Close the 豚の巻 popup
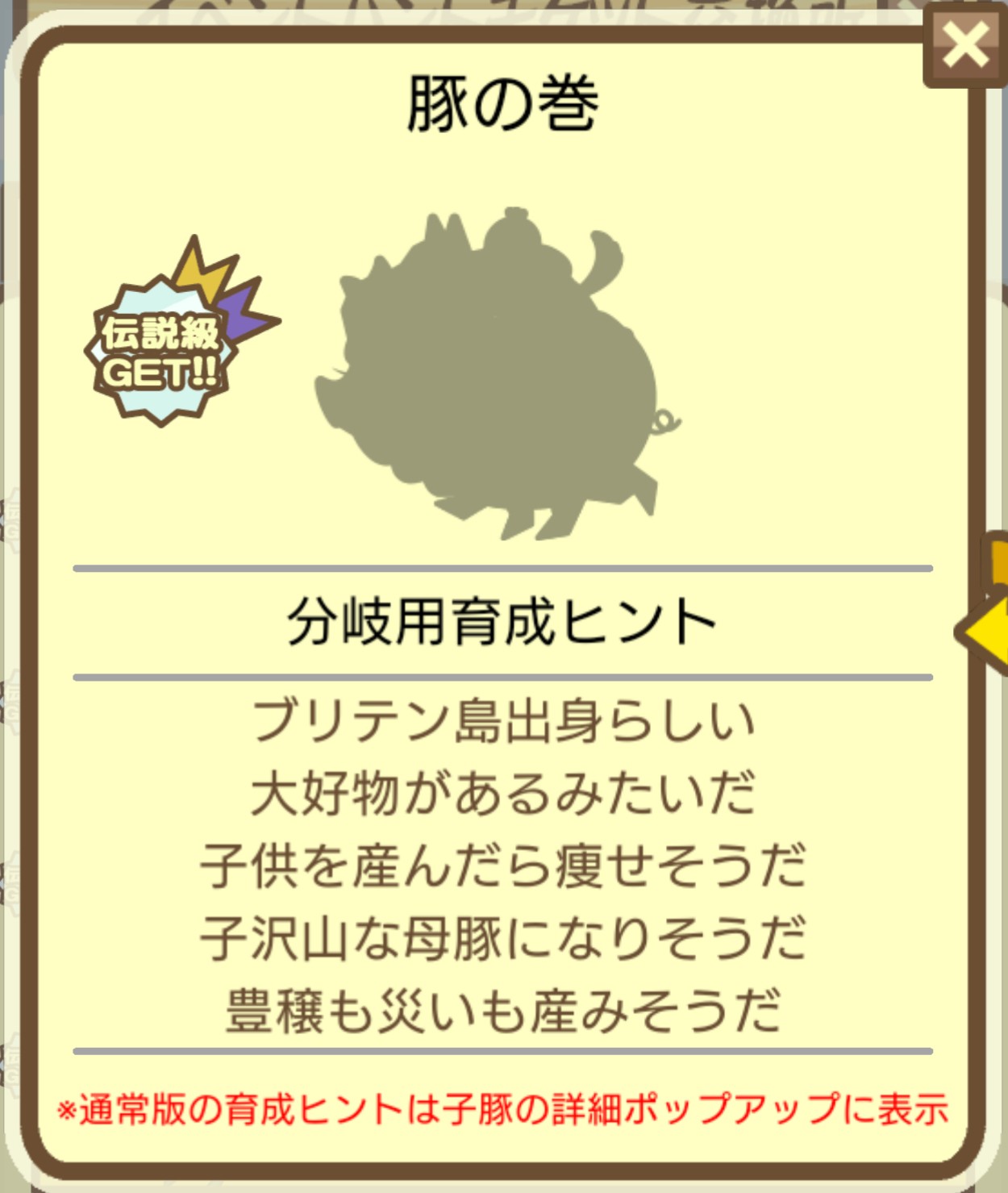 click(x=964, y=44)
